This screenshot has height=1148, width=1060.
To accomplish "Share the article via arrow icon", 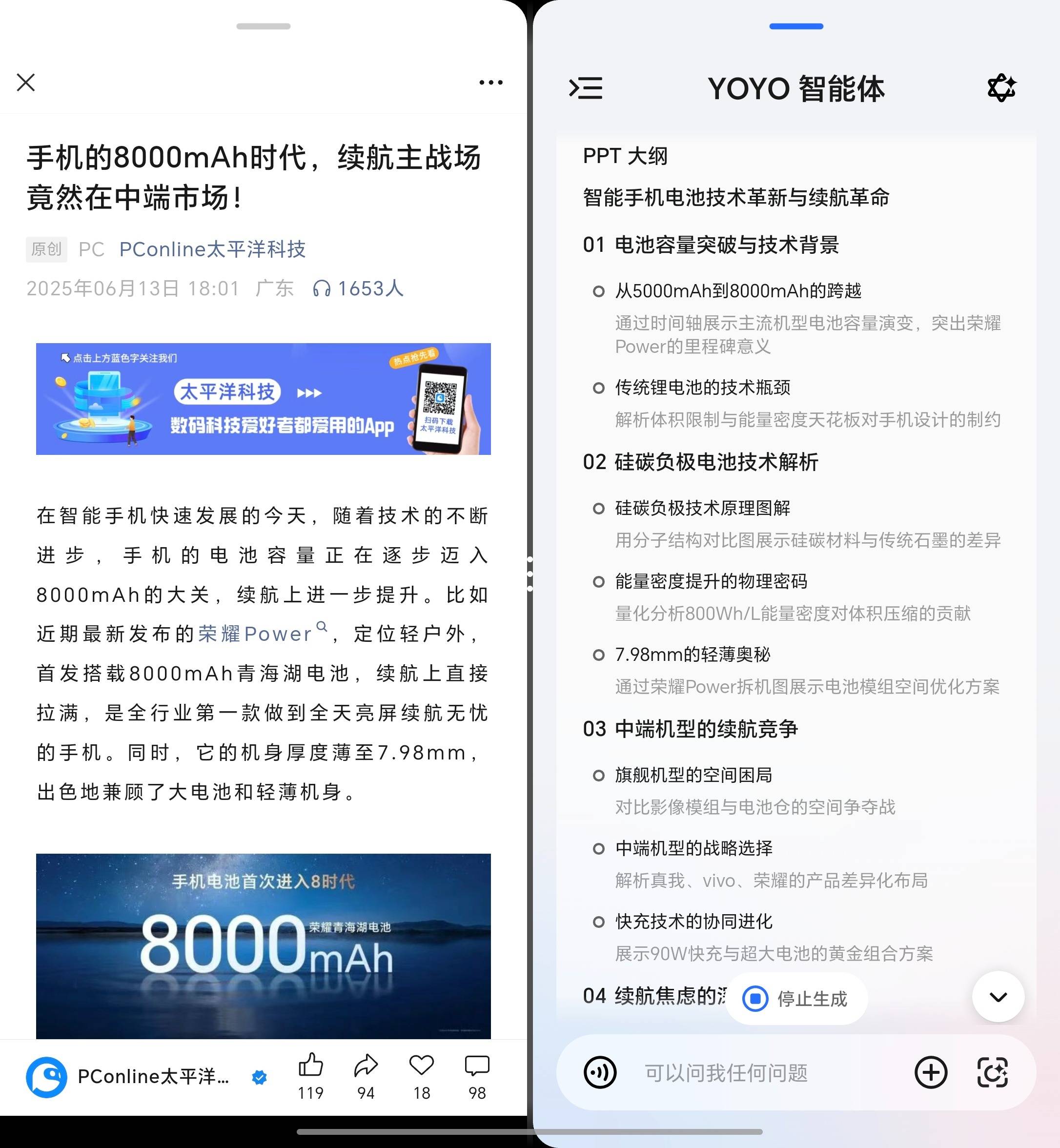I will point(366,1076).
